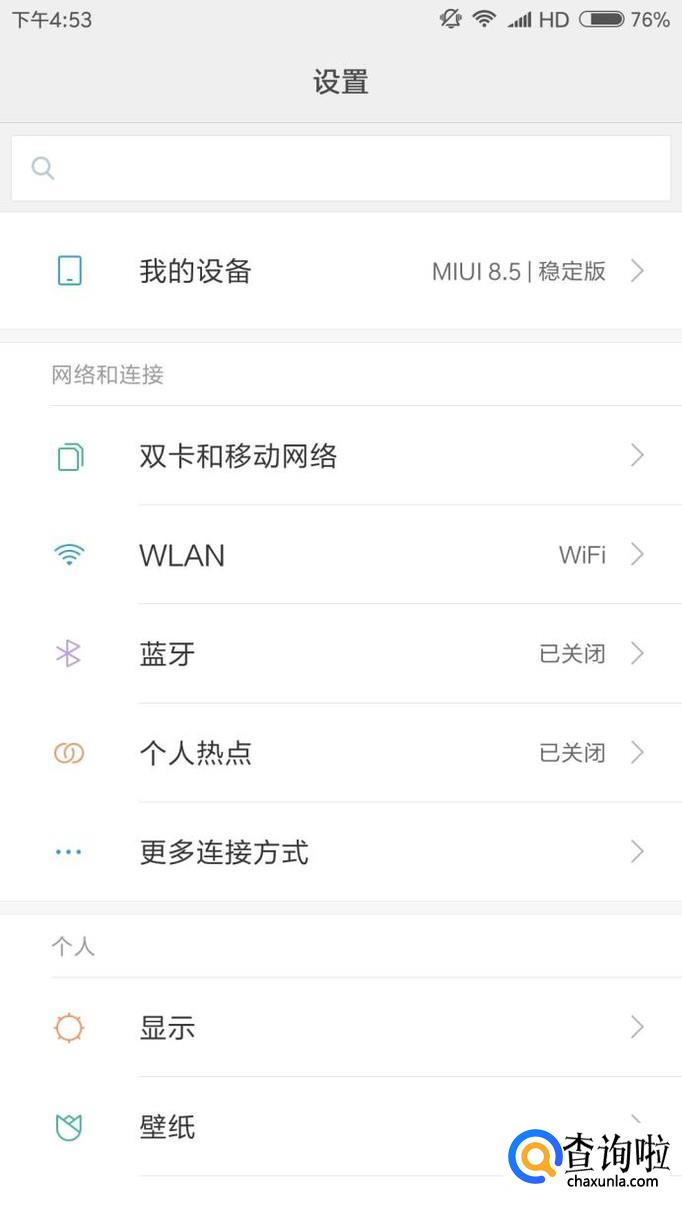Tap the settings search box
The width and height of the screenshot is (682, 1212).
[341, 168]
